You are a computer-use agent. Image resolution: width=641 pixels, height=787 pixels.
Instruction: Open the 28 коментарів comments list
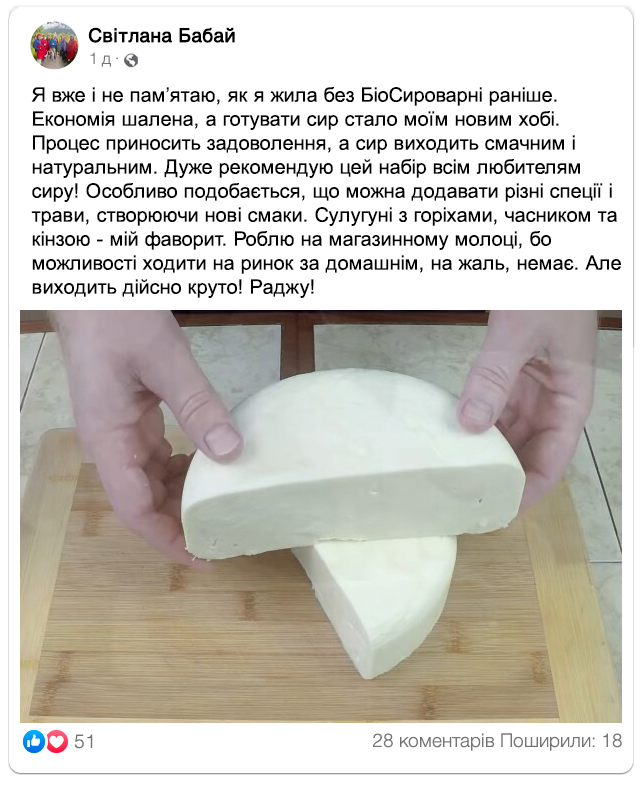click(x=433, y=741)
